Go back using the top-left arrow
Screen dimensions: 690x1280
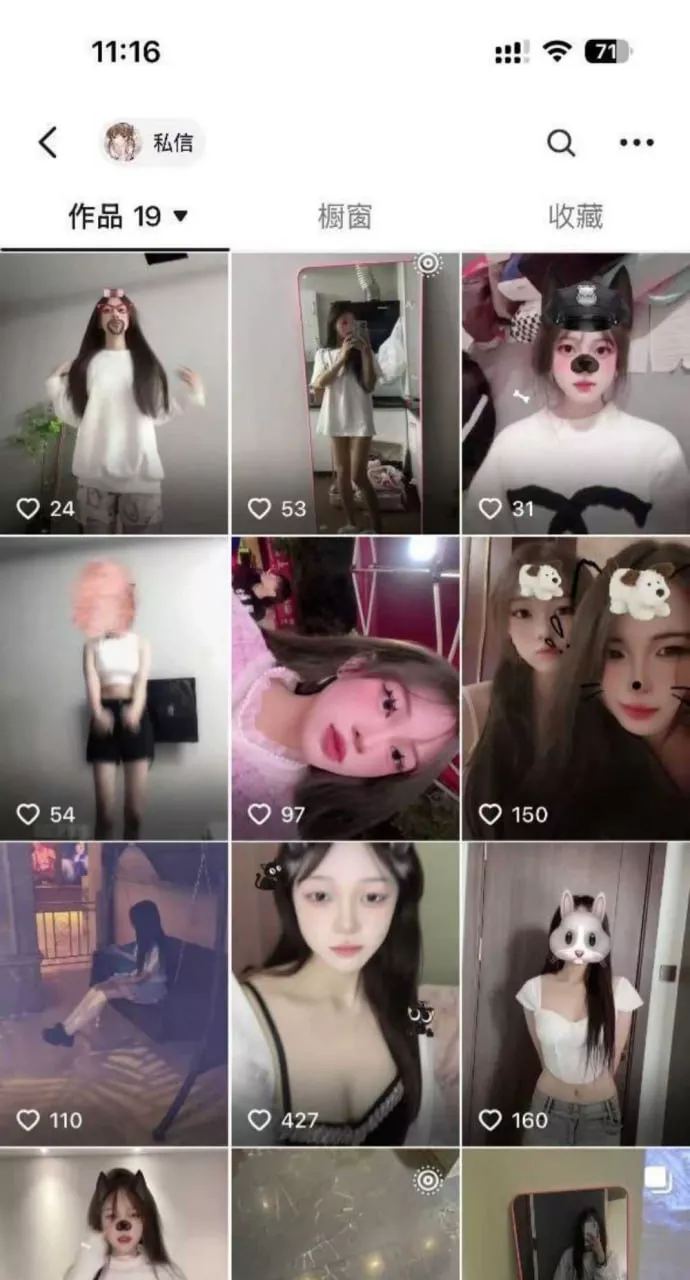click(x=48, y=143)
